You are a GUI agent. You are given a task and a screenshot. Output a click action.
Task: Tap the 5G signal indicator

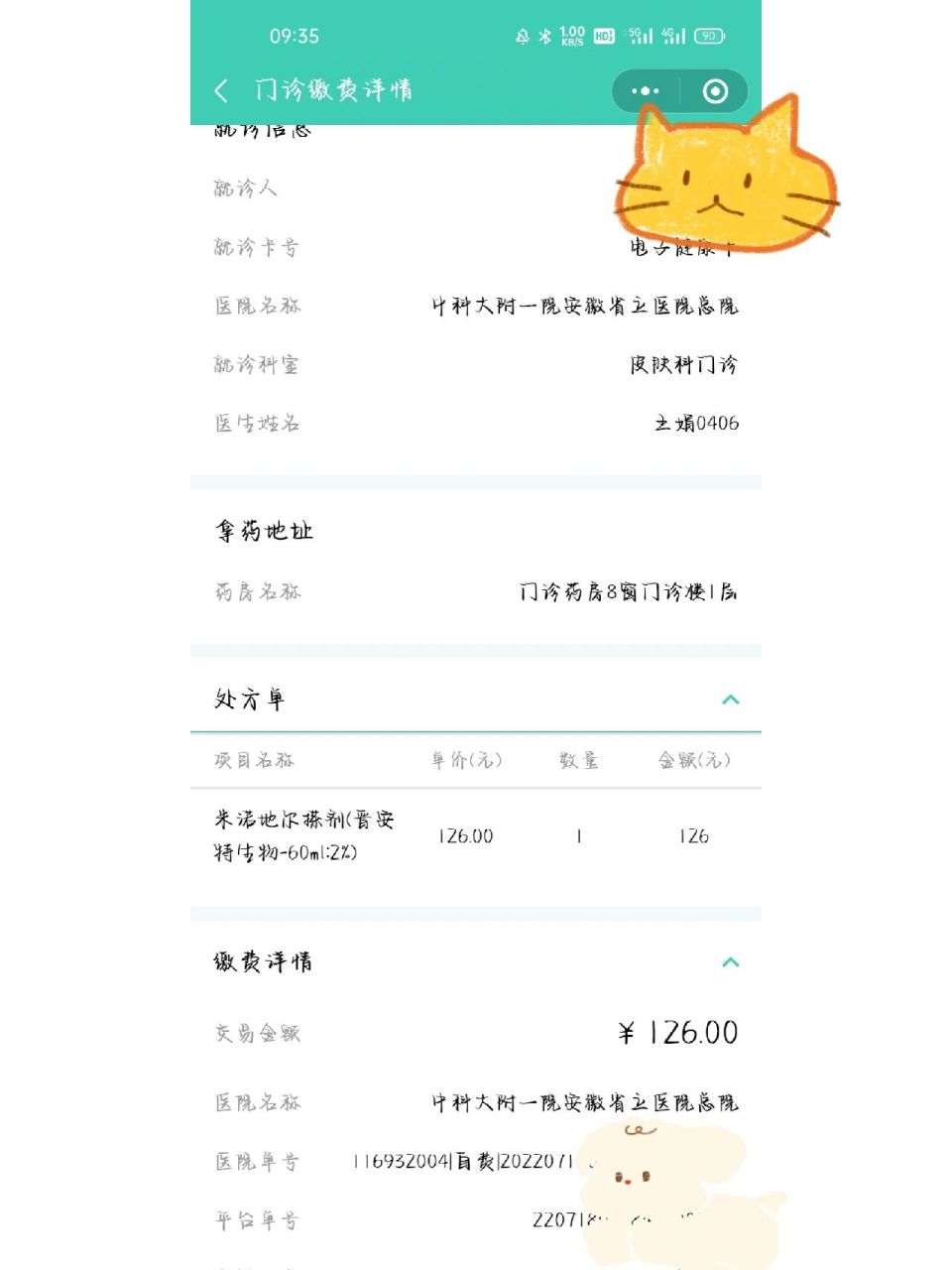coord(641,36)
